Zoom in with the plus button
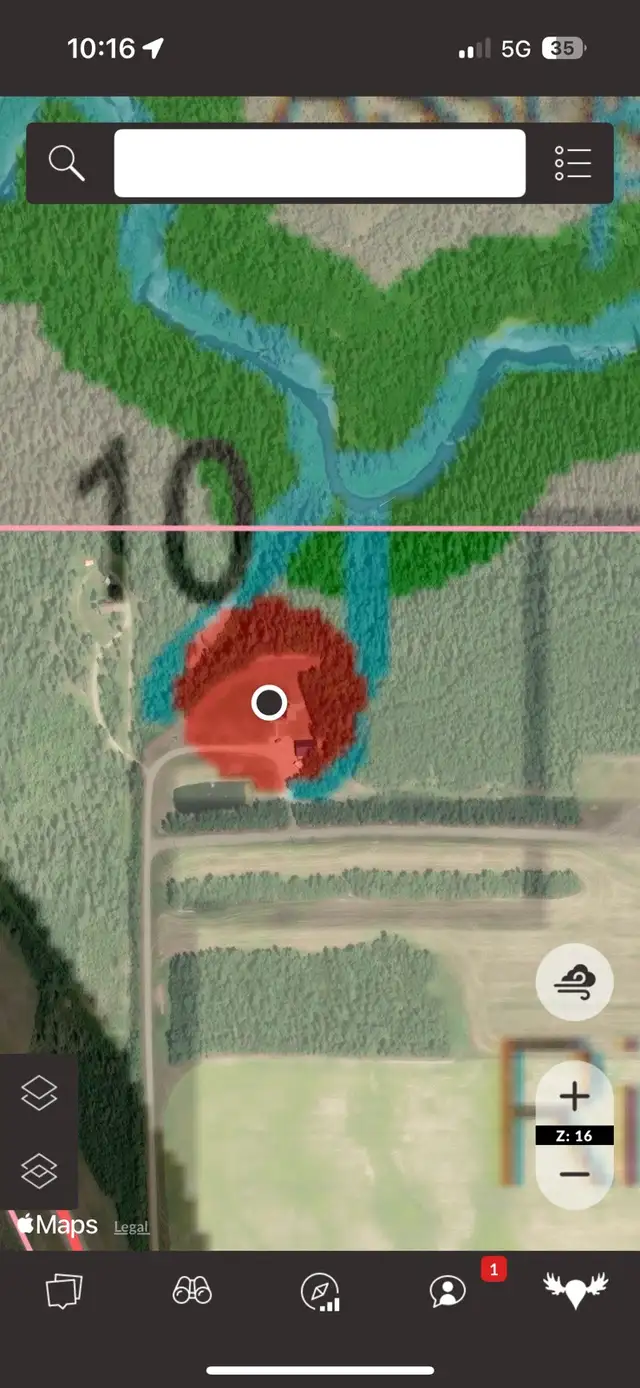 click(575, 1097)
